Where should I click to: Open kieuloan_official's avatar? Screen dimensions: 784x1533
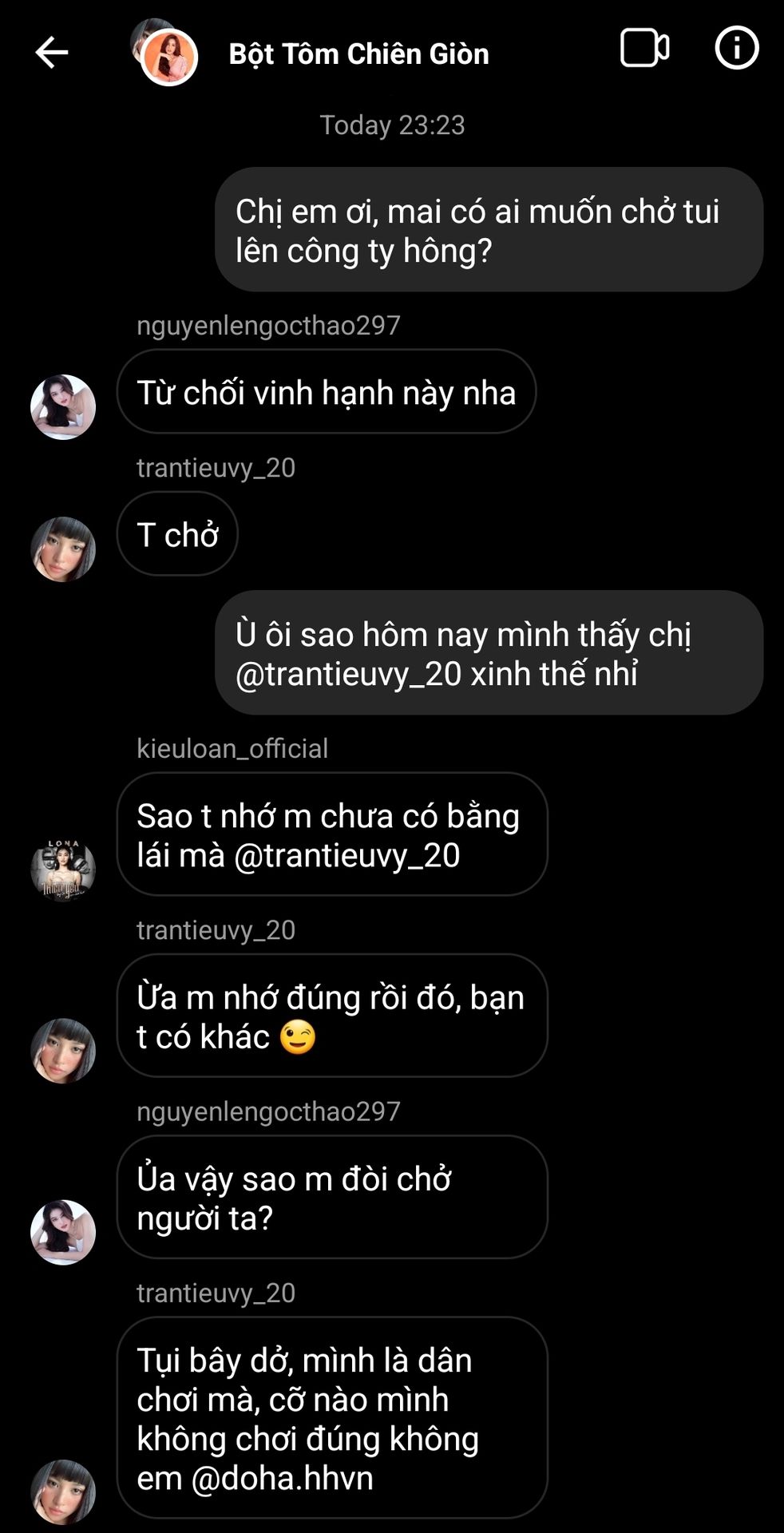point(63,869)
